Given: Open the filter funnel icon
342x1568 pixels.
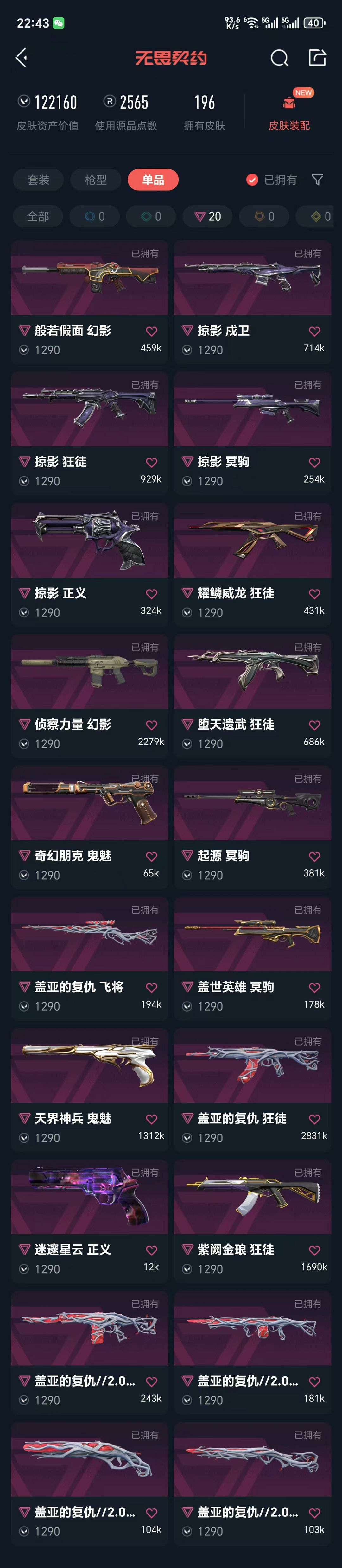Looking at the screenshot, I should [x=317, y=180].
